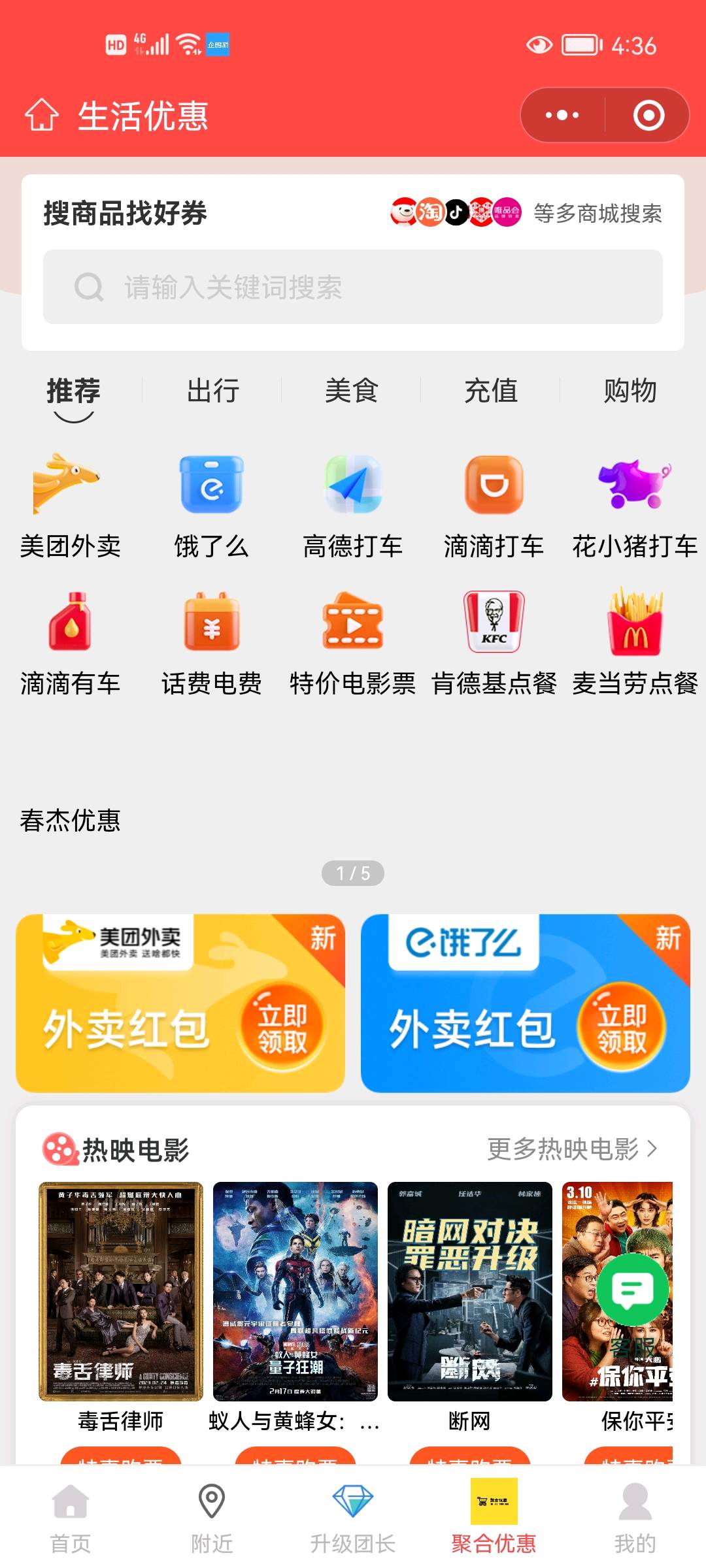Select the 美食 category tab

tap(352, 391)
